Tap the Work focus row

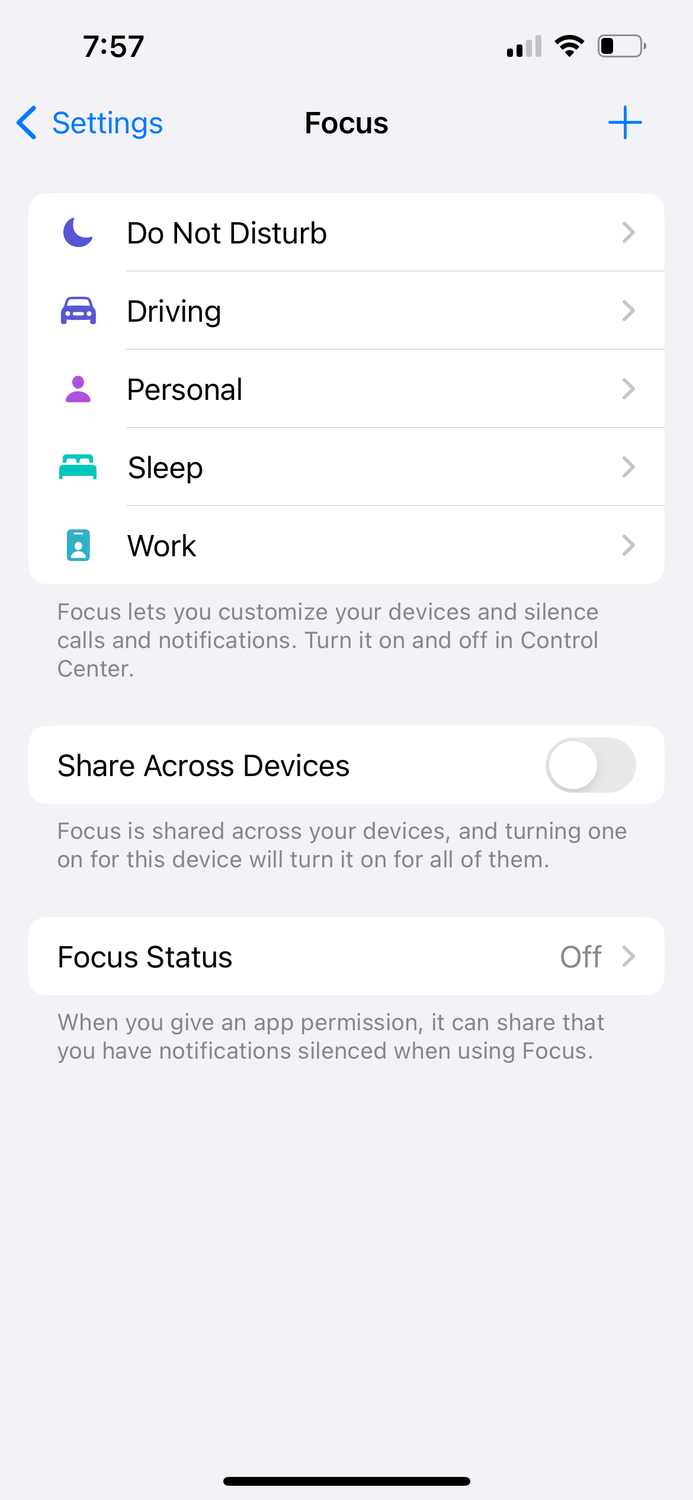(346, 545)
